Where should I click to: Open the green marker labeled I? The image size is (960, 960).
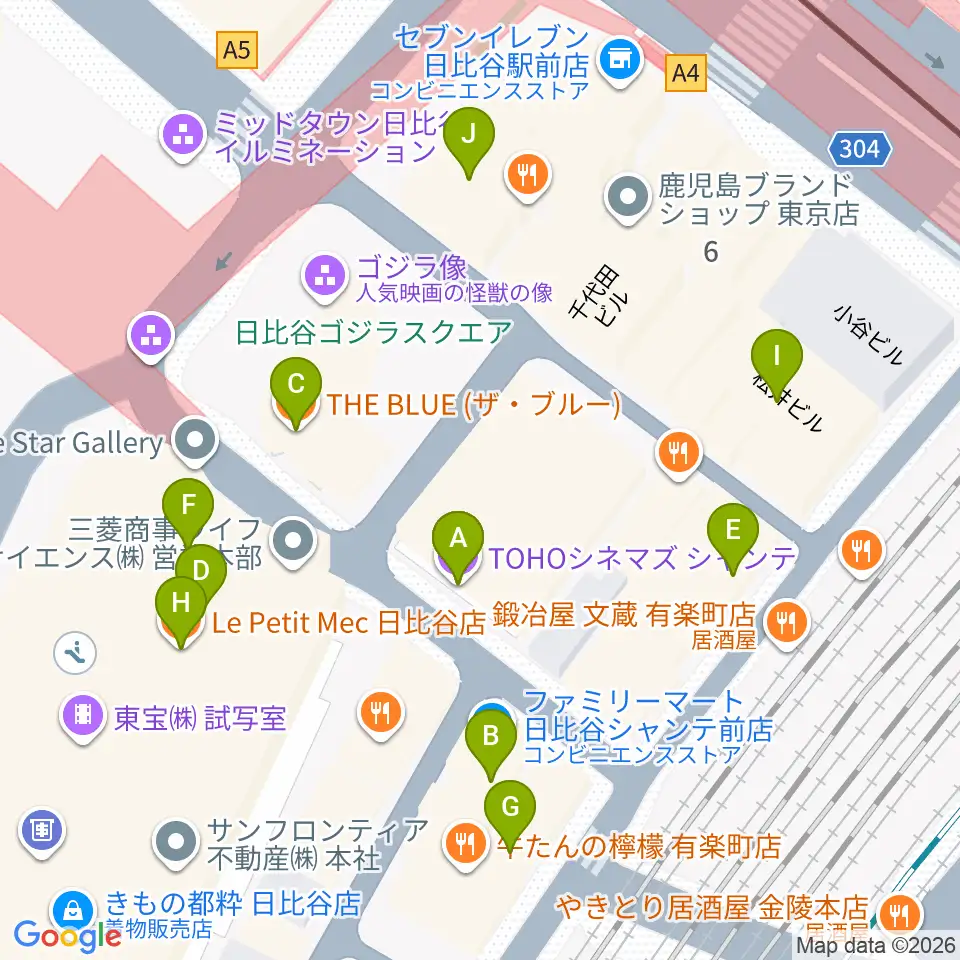[777, 361]
